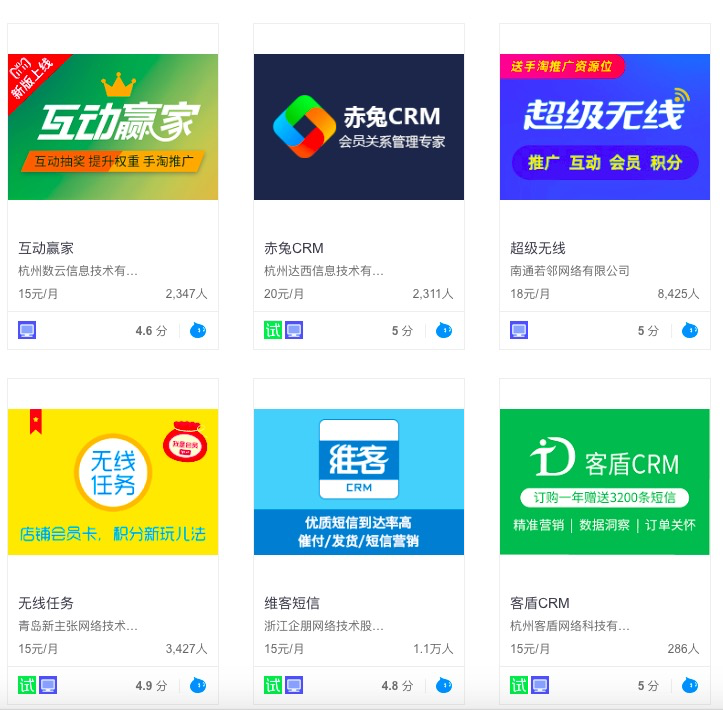Tap the chat icon under 维客短信
Image resolution: width=723 pixels, height=710 pixels.
click(x=444, y=685)
